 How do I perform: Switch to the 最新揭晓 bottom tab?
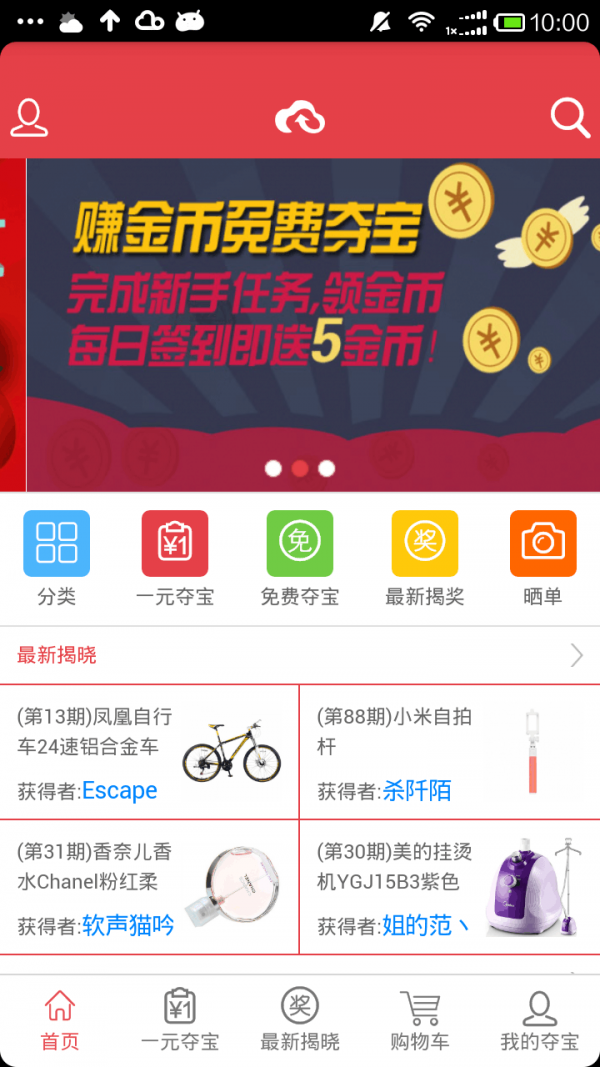(300, 1021)
